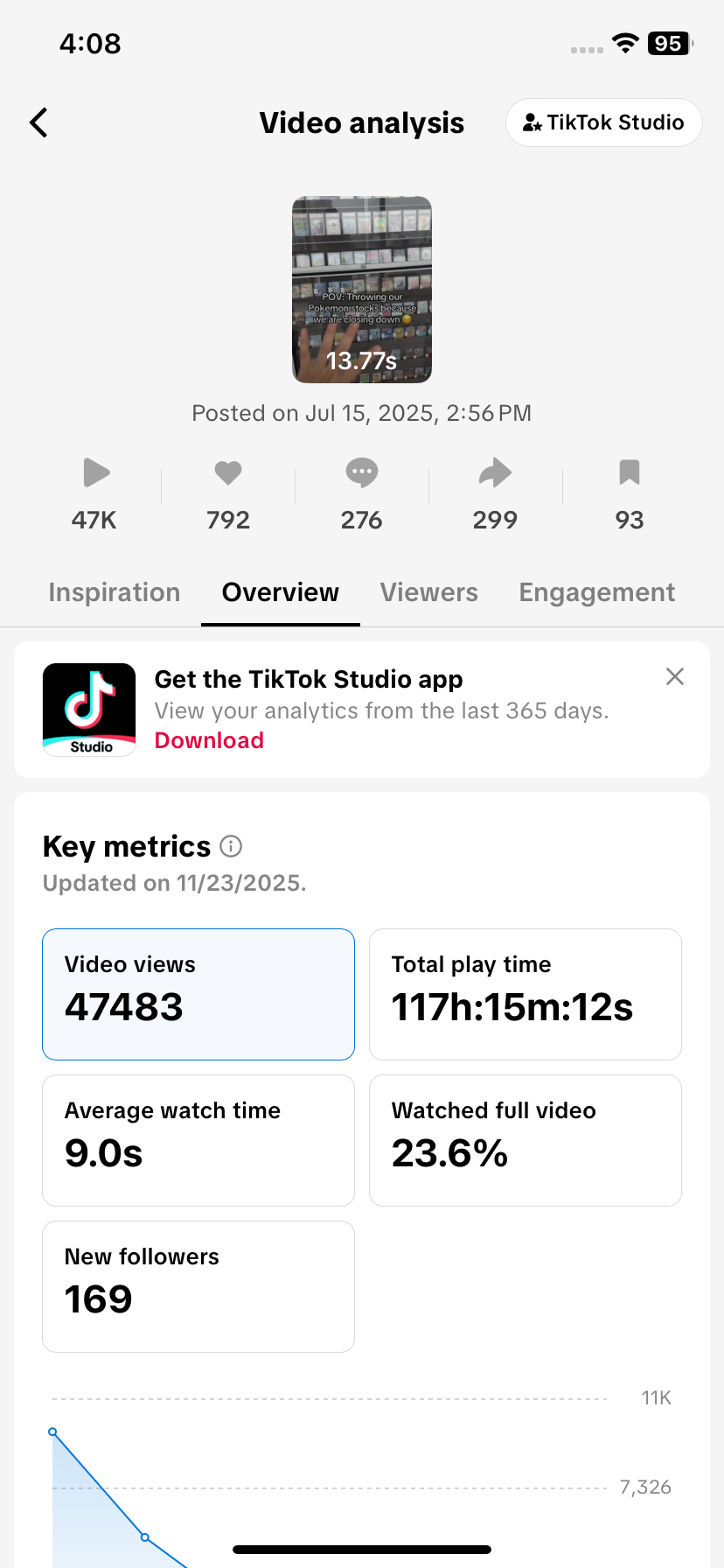This screenshot has height=1568, width=724.
Task: Dismiss the TikTok Studio app banner
Action: [674, 676]
